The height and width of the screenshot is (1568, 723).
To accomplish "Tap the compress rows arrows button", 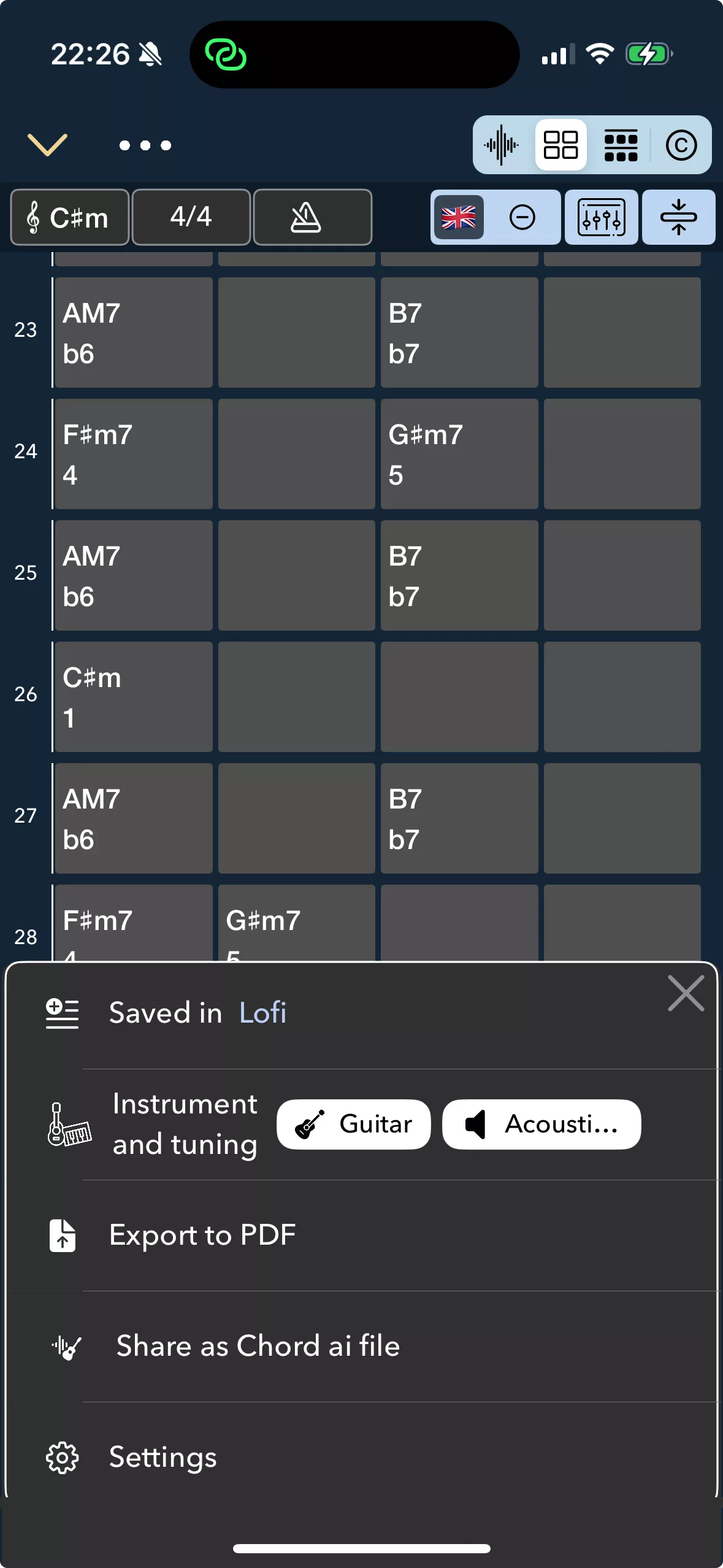I will 679,217.
